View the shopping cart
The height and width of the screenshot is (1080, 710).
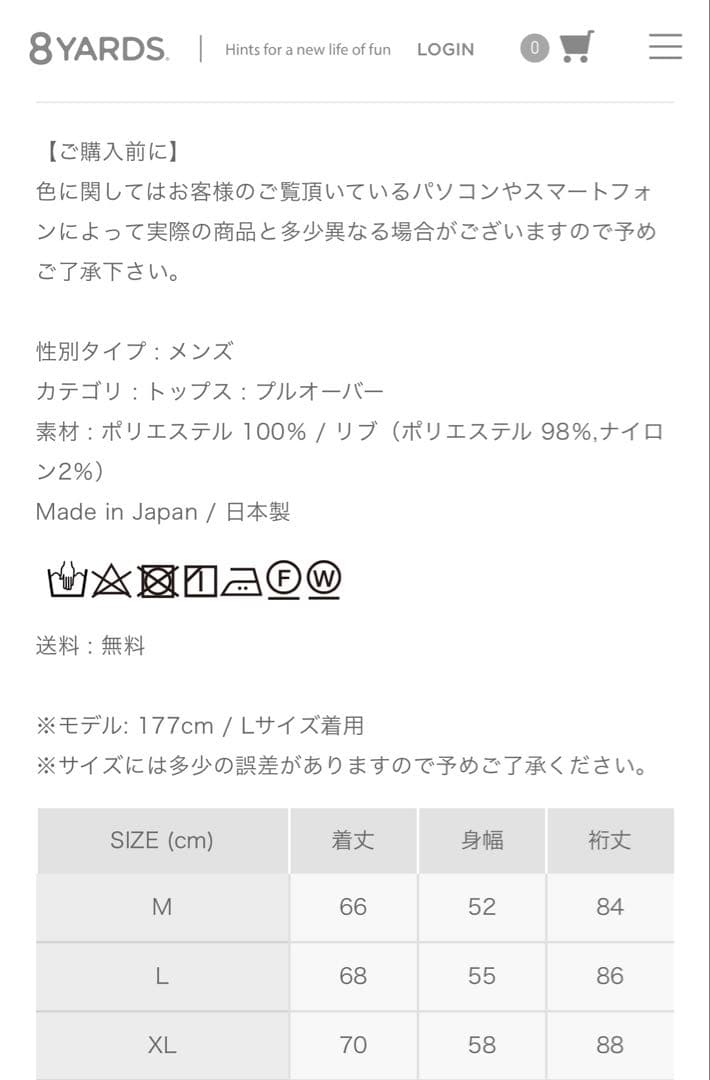click(x=575, y=47)
